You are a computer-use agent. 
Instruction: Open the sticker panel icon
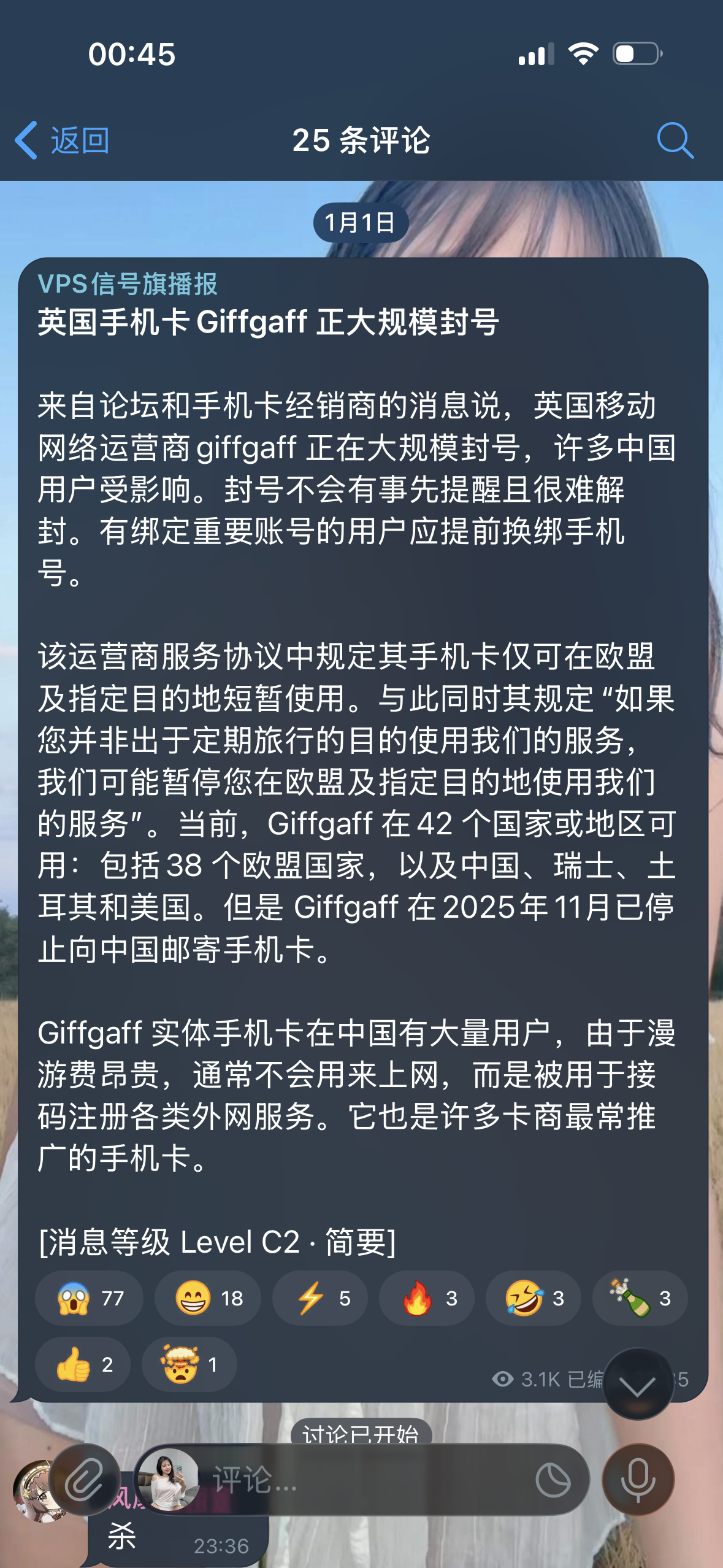(x=553, y=1480)
